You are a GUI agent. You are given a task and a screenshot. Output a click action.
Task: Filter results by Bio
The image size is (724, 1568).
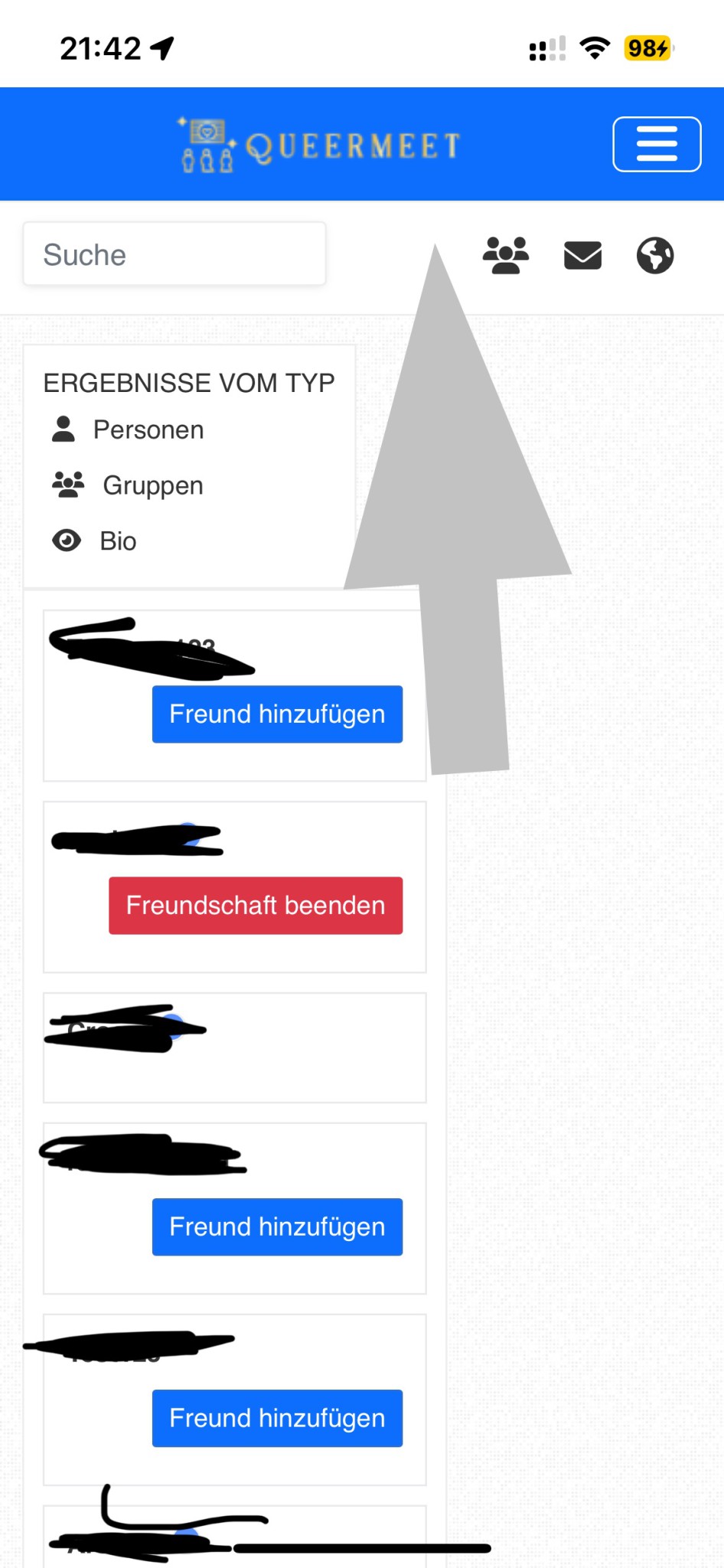(117, 541)
